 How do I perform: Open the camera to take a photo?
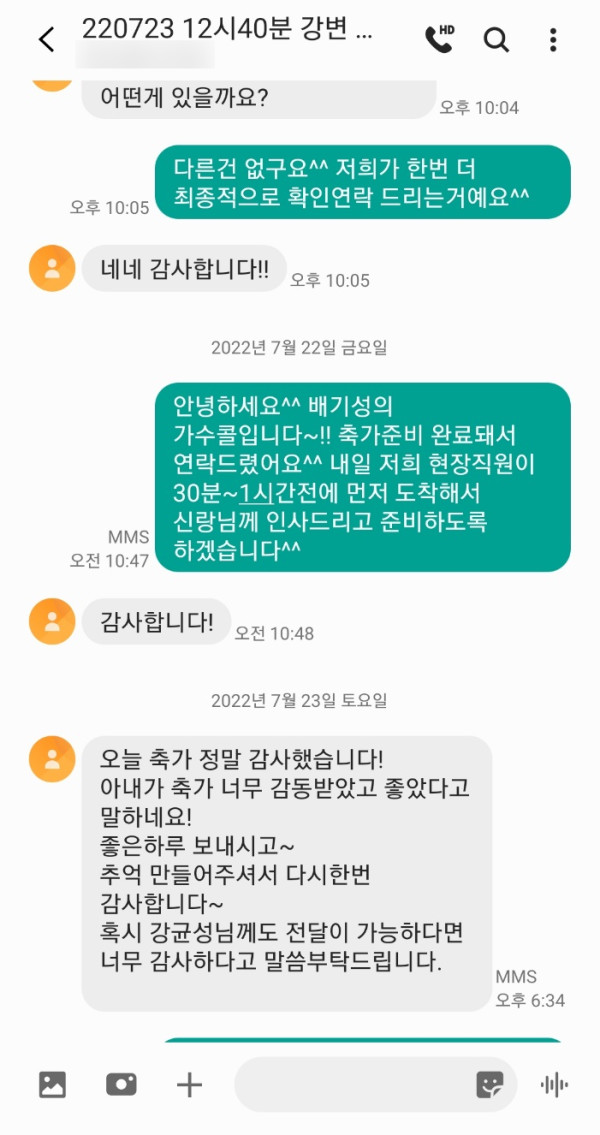coord(121,1084)
